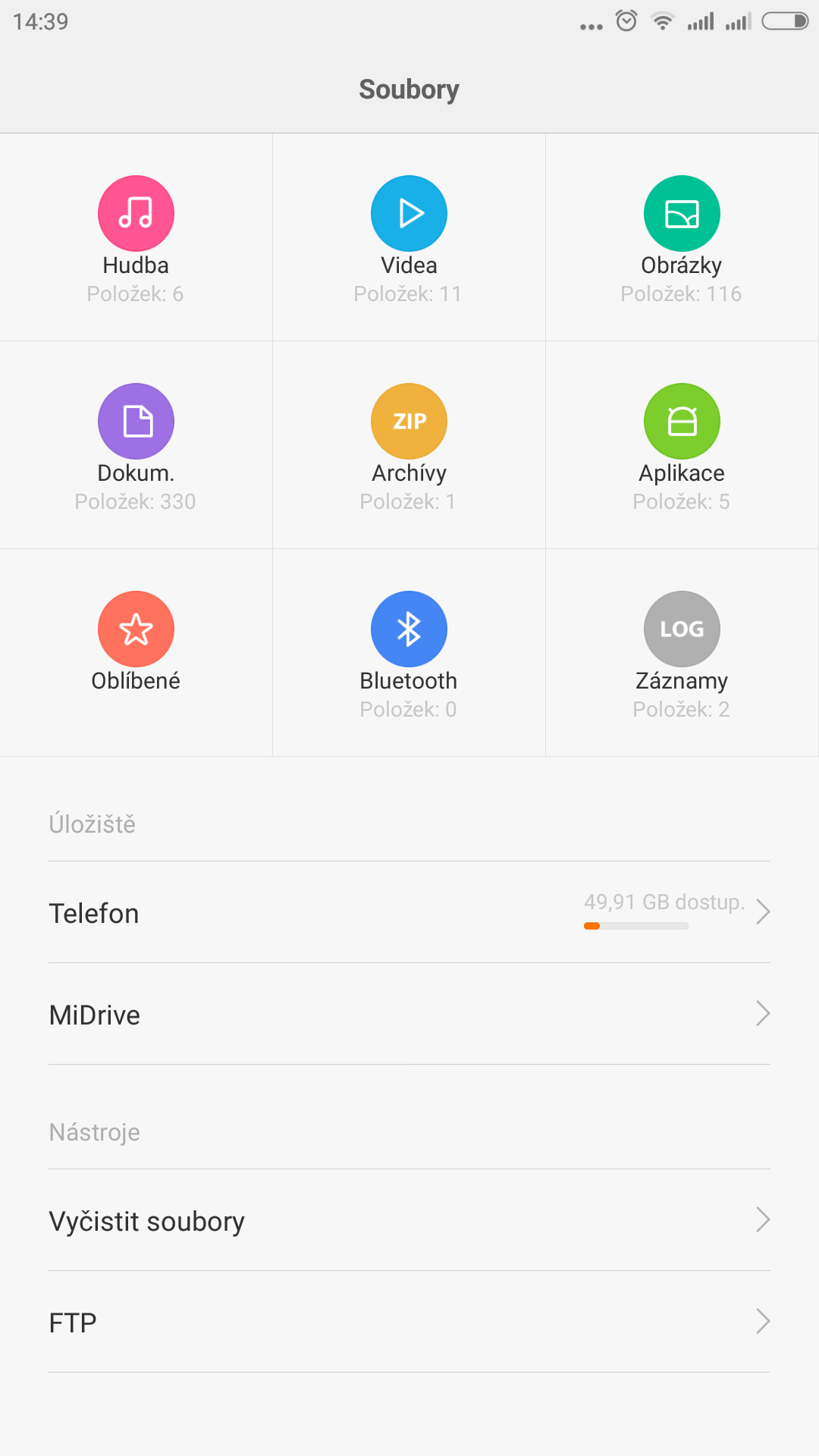Open MiDrive storage
This screenshot has width=819, height=1456.
409,1014
